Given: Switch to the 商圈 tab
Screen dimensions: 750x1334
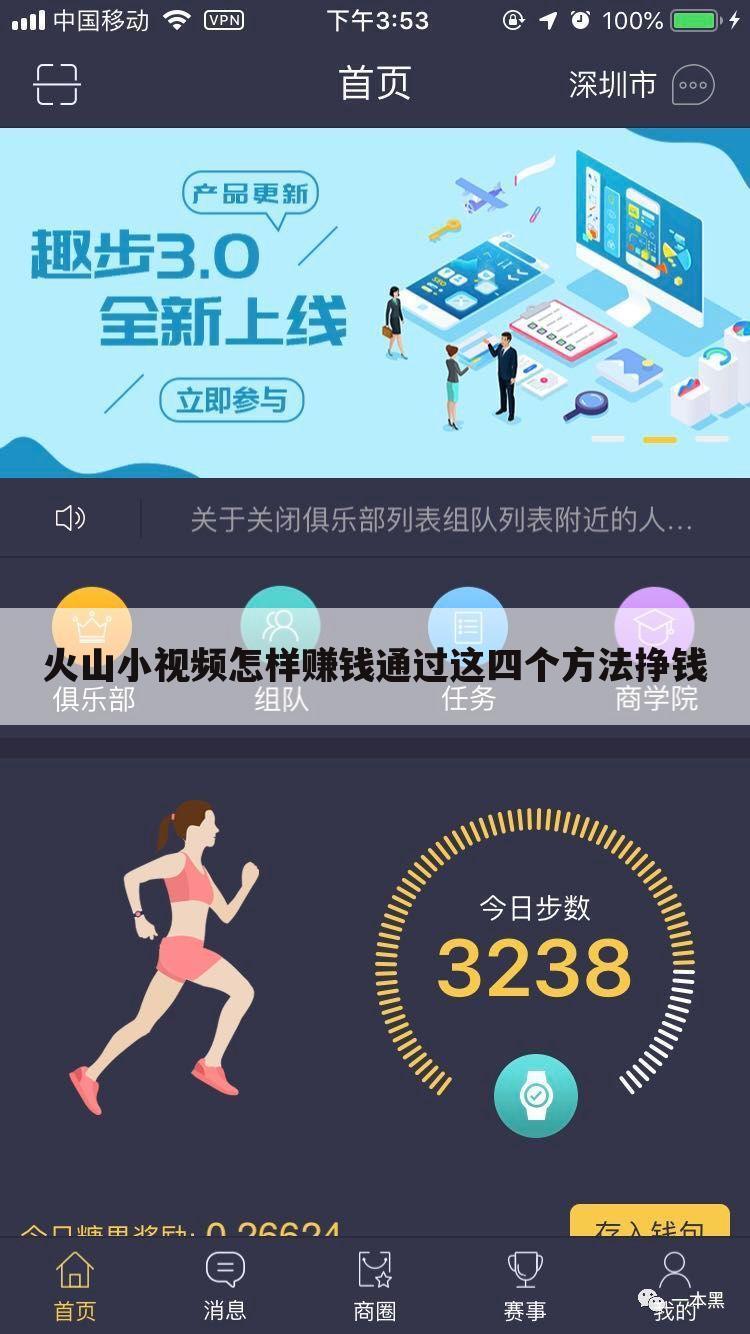Looking at the screenshot, I should (x=375, y=1285).
